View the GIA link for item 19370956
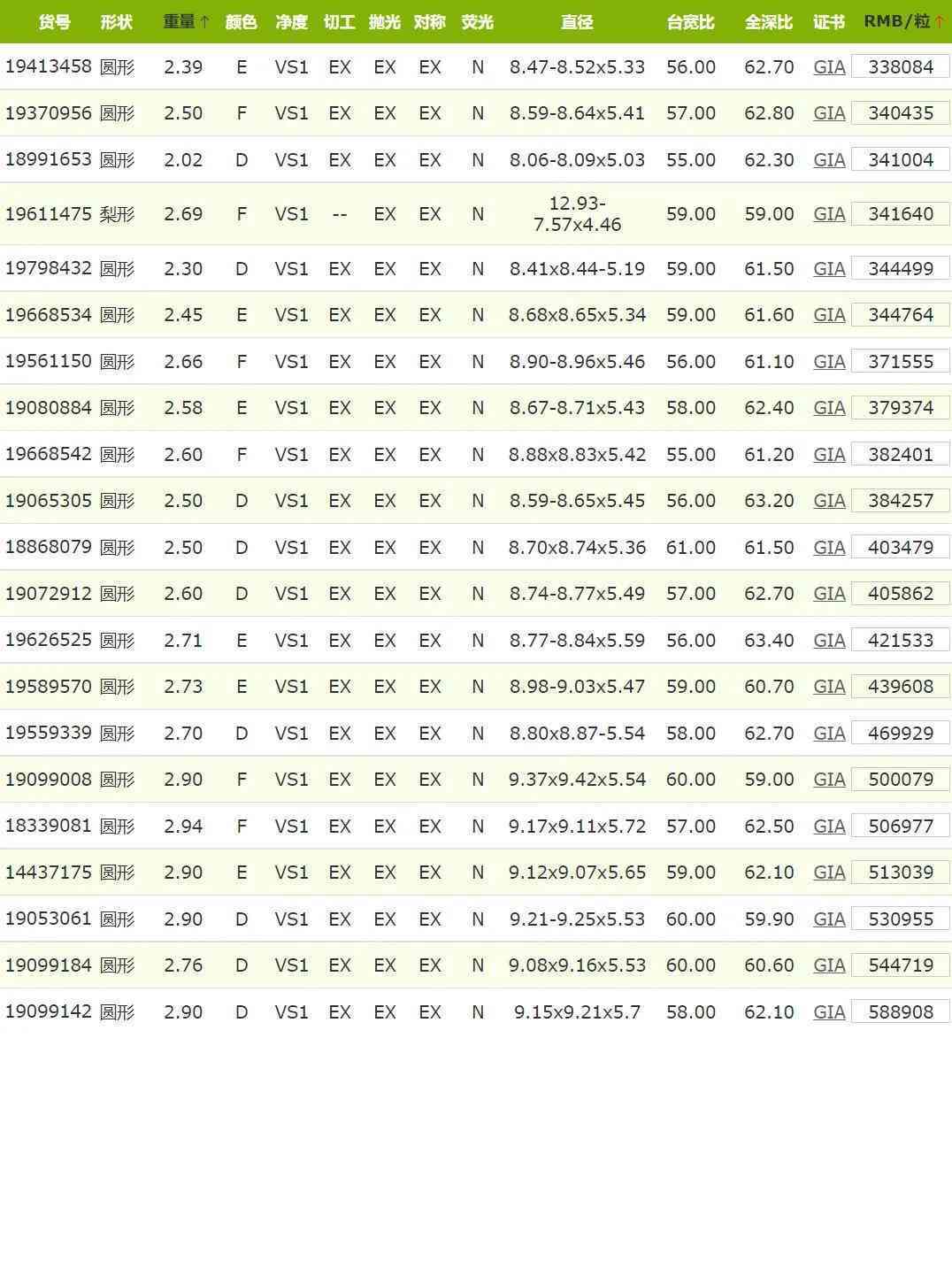Image resolution: width=952 pixels, height=1261 pixels. tap(829, 113)
